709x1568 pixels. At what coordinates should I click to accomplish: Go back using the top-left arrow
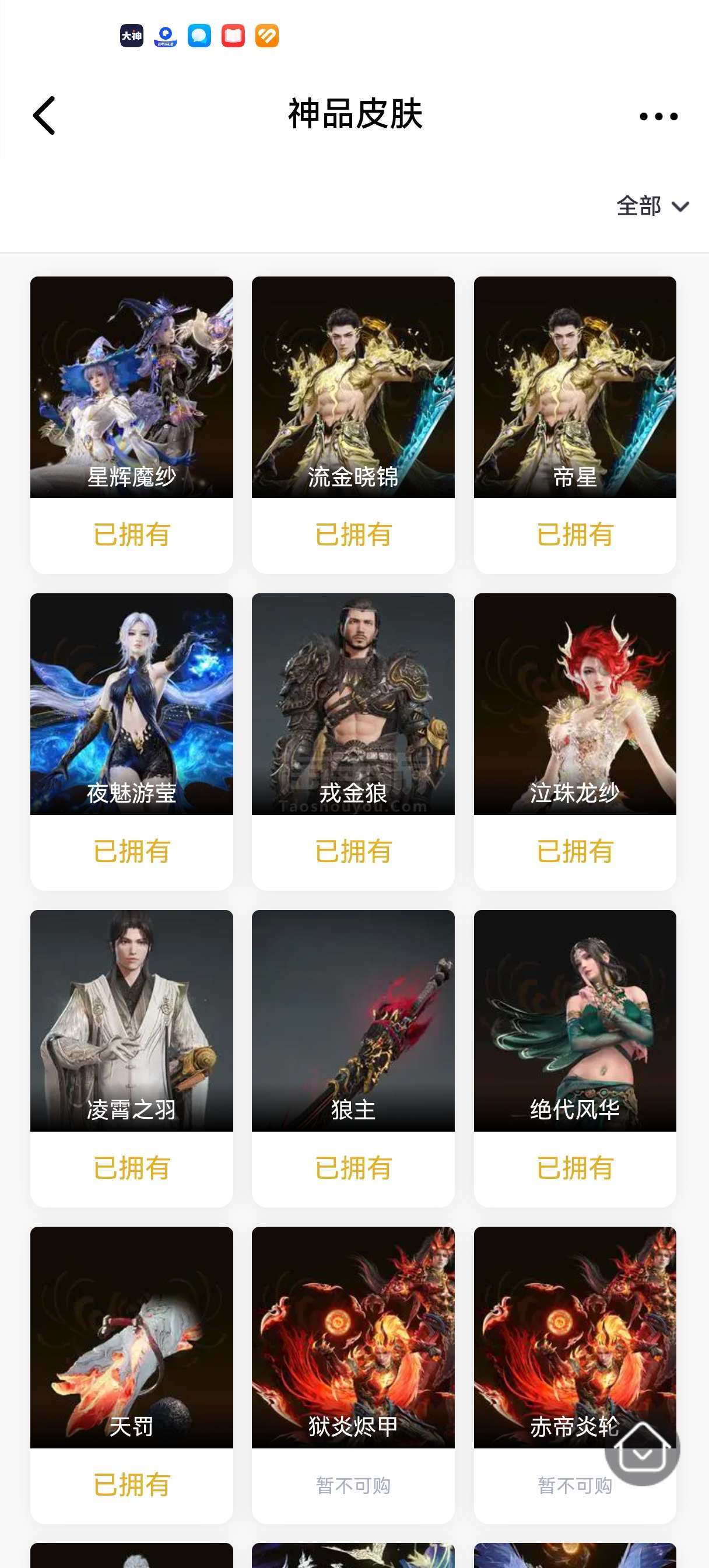tap(44, 115)
